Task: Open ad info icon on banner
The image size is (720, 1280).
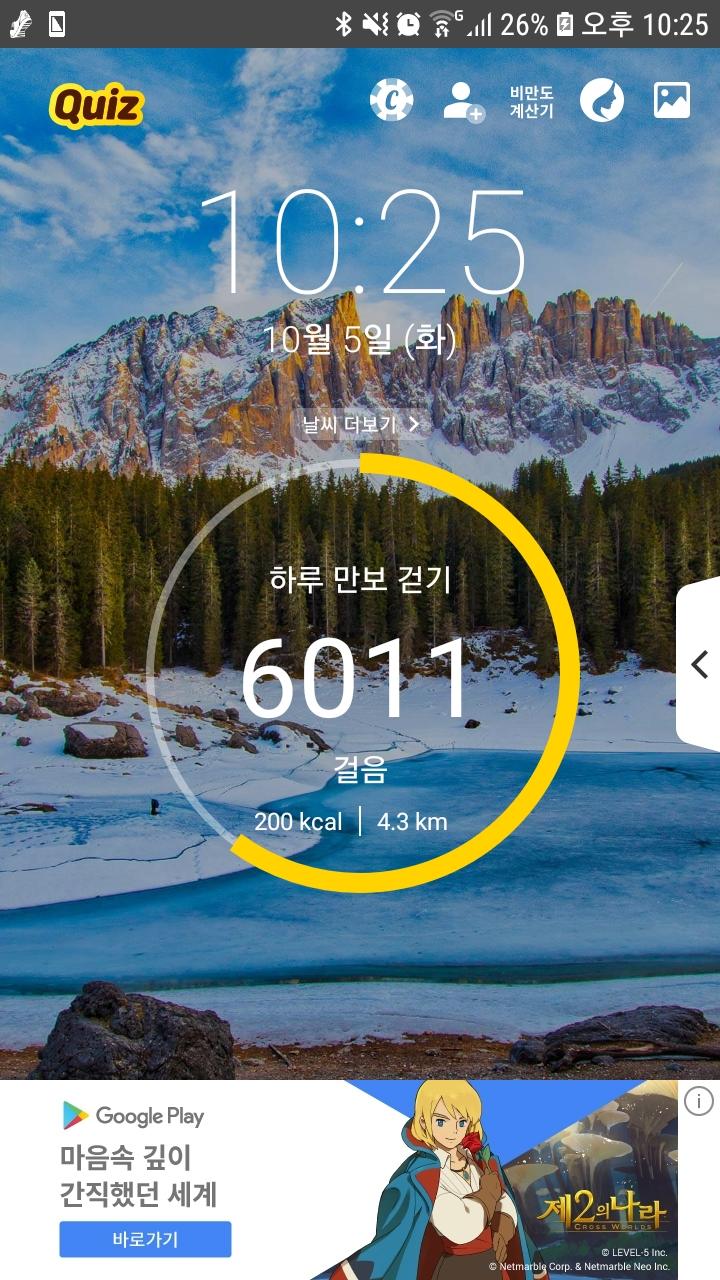Action: [x=698, y=1101]
